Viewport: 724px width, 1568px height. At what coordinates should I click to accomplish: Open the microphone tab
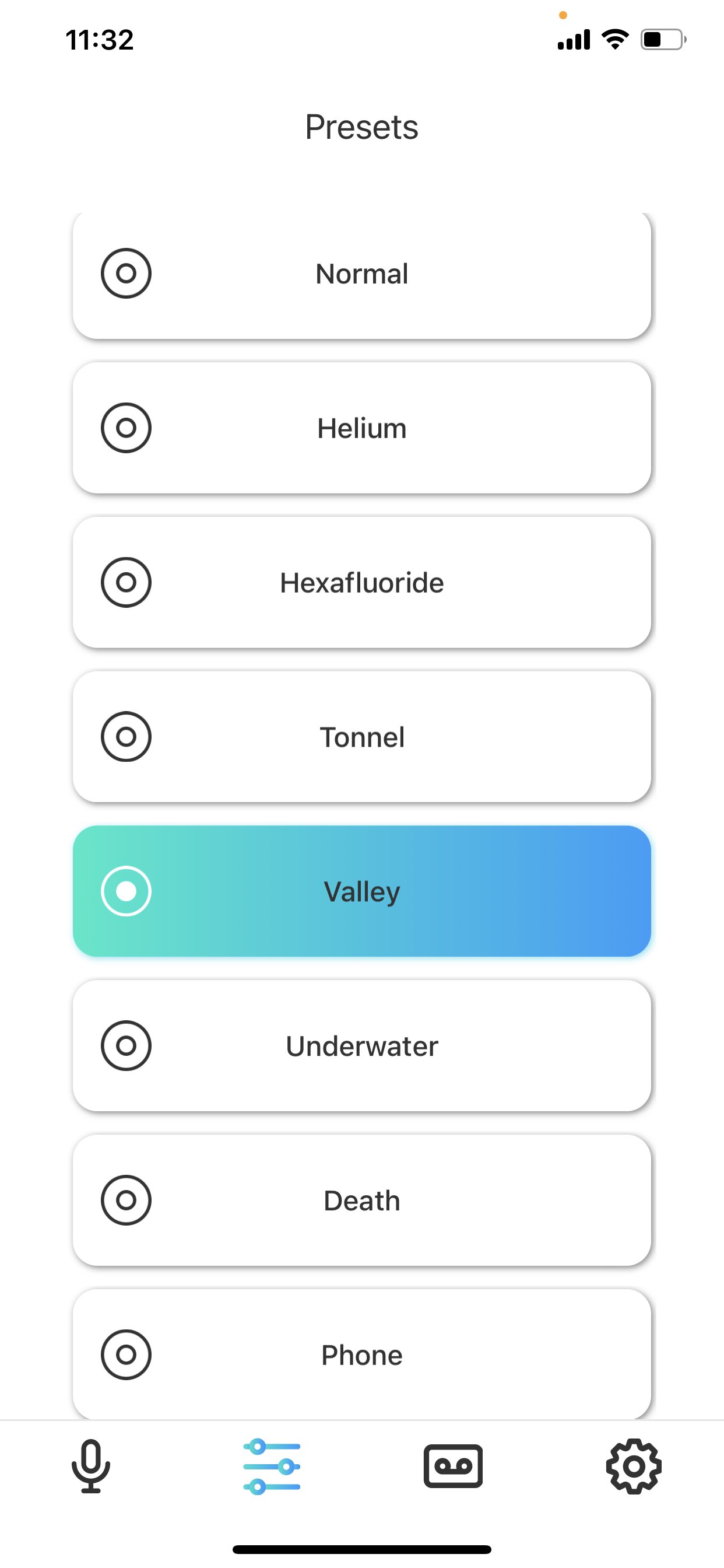pyautogui.click(x=91, y=1466)
